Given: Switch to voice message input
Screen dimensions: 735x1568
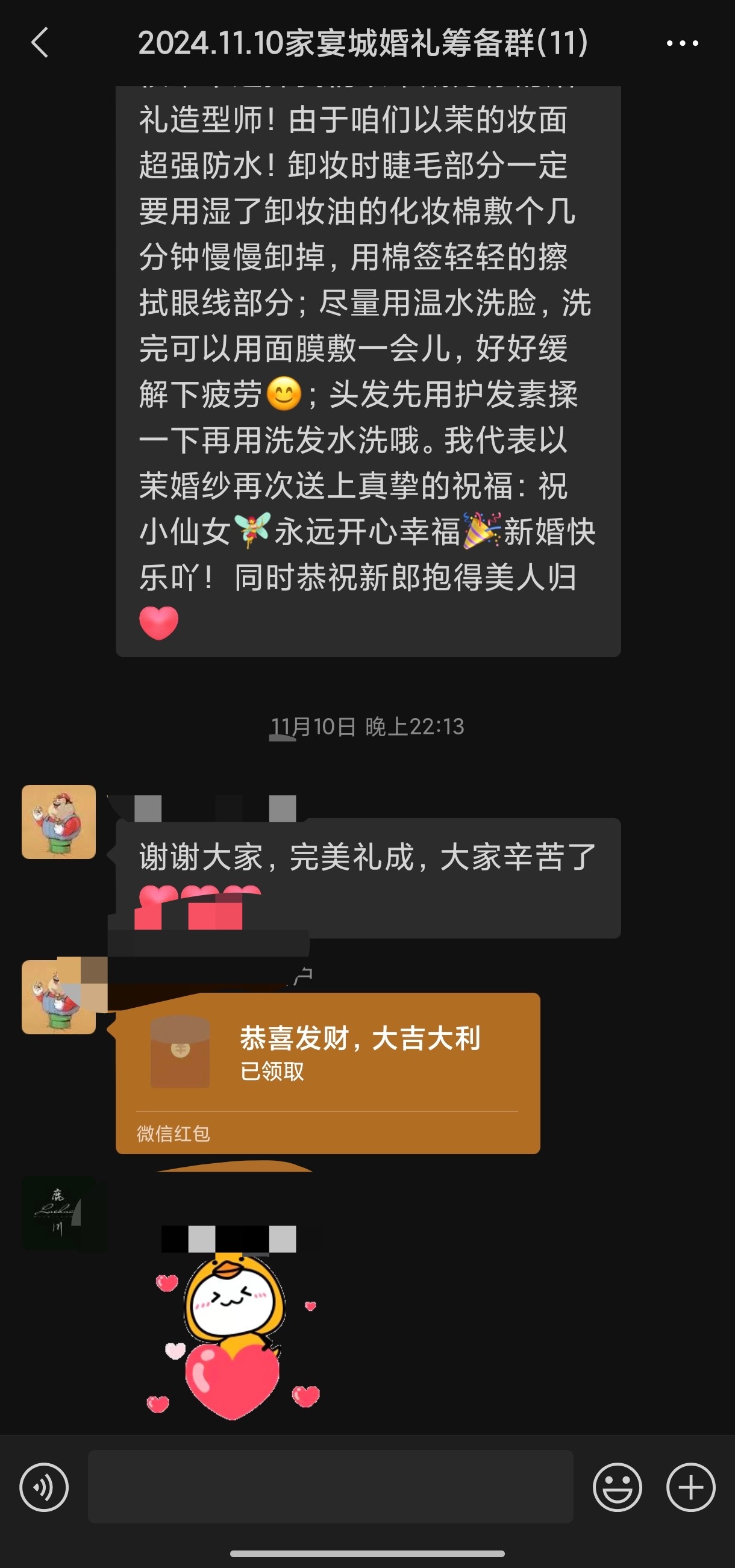Looking at the screenshot, I should (x=44, y=1487).
